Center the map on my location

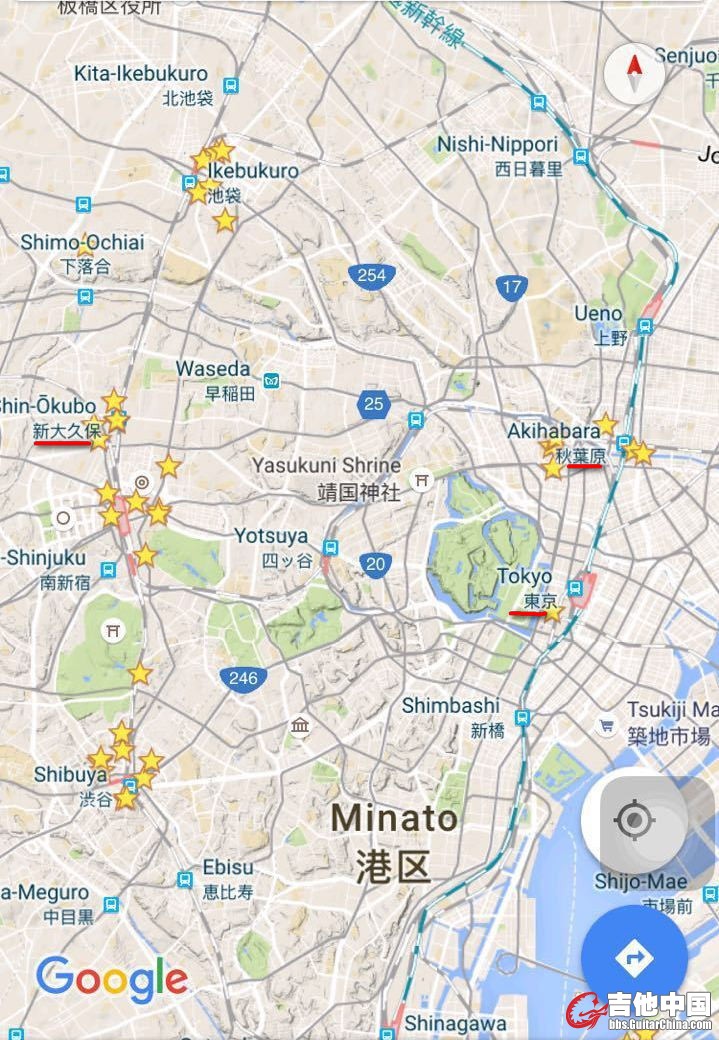click(x=634, y=821)
